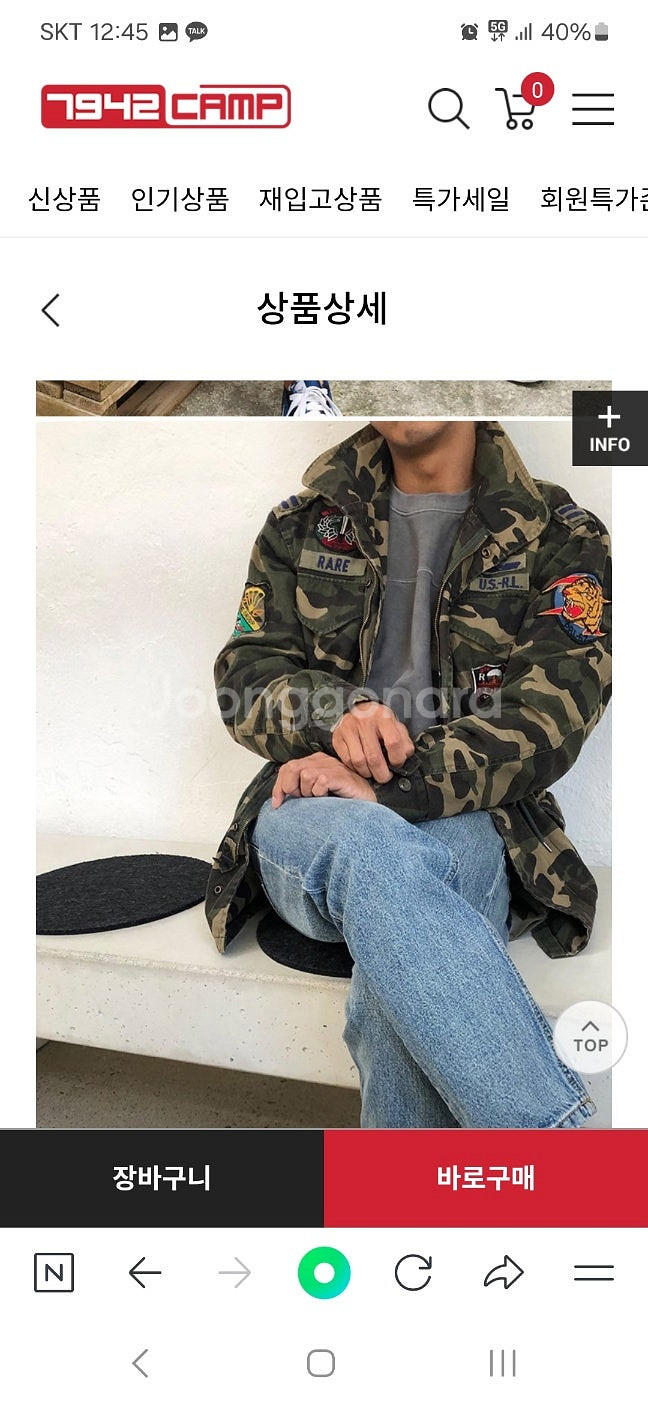Jump to TOP of page
Screen dimensions: 648x1404
590,1037
